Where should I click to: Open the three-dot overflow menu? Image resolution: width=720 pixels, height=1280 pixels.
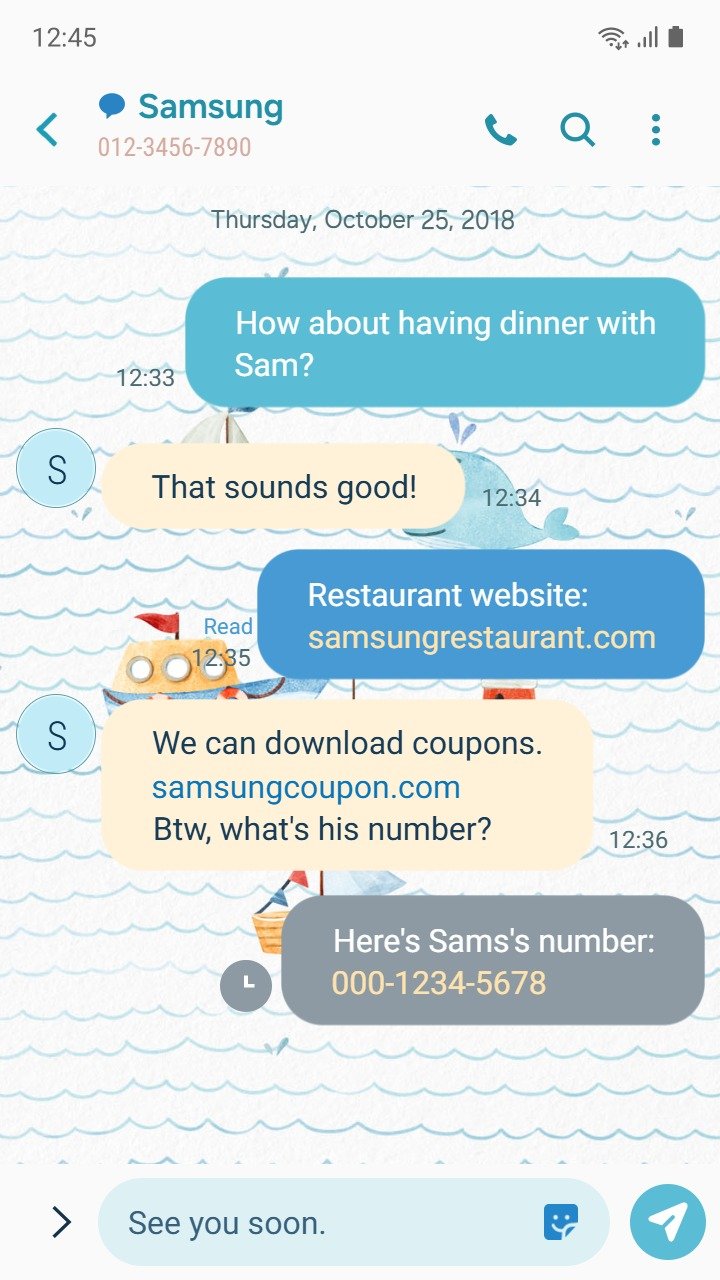pos(655,129)
